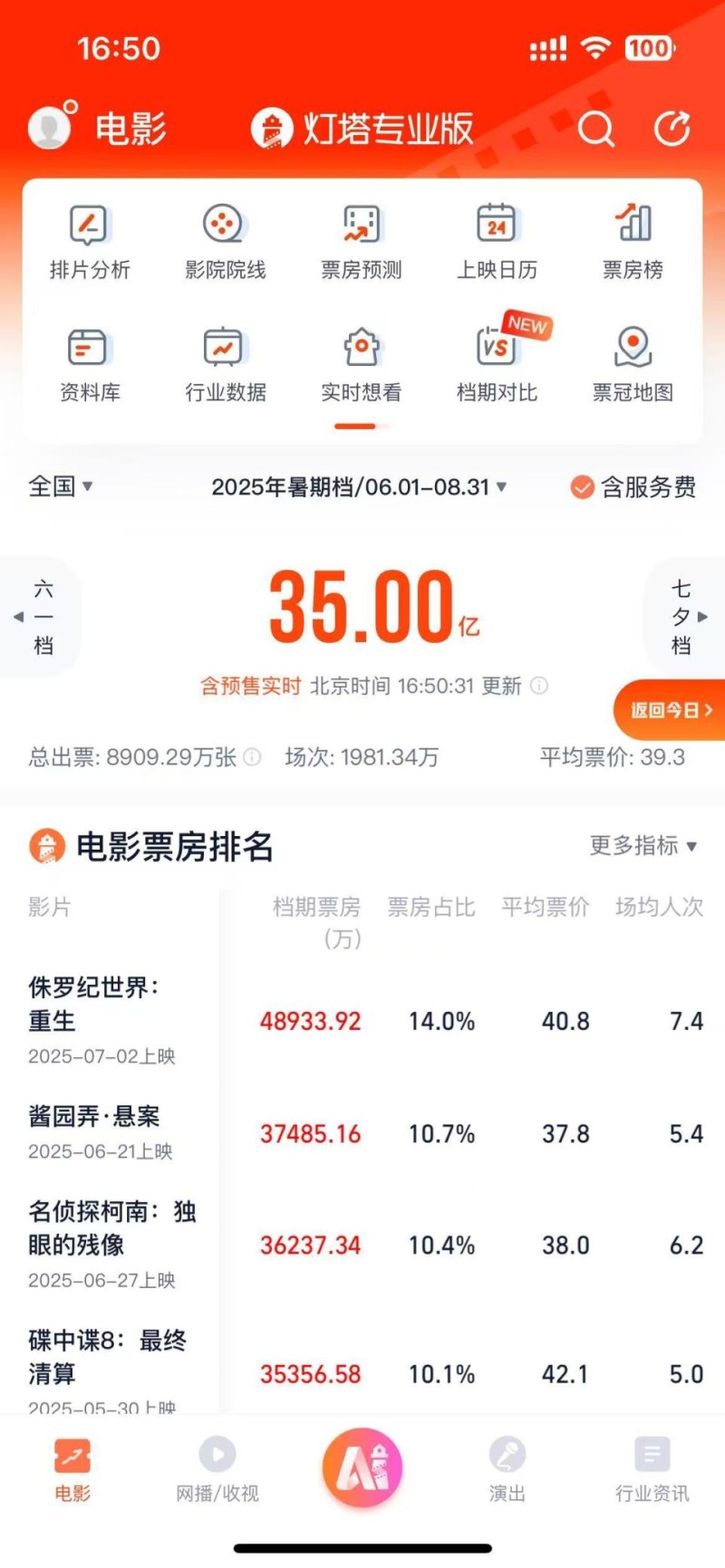The width and height of the screenshot is (725, 1568).
Task: Open the new 档期对比 comparison feature
Action: click(495, 361)
